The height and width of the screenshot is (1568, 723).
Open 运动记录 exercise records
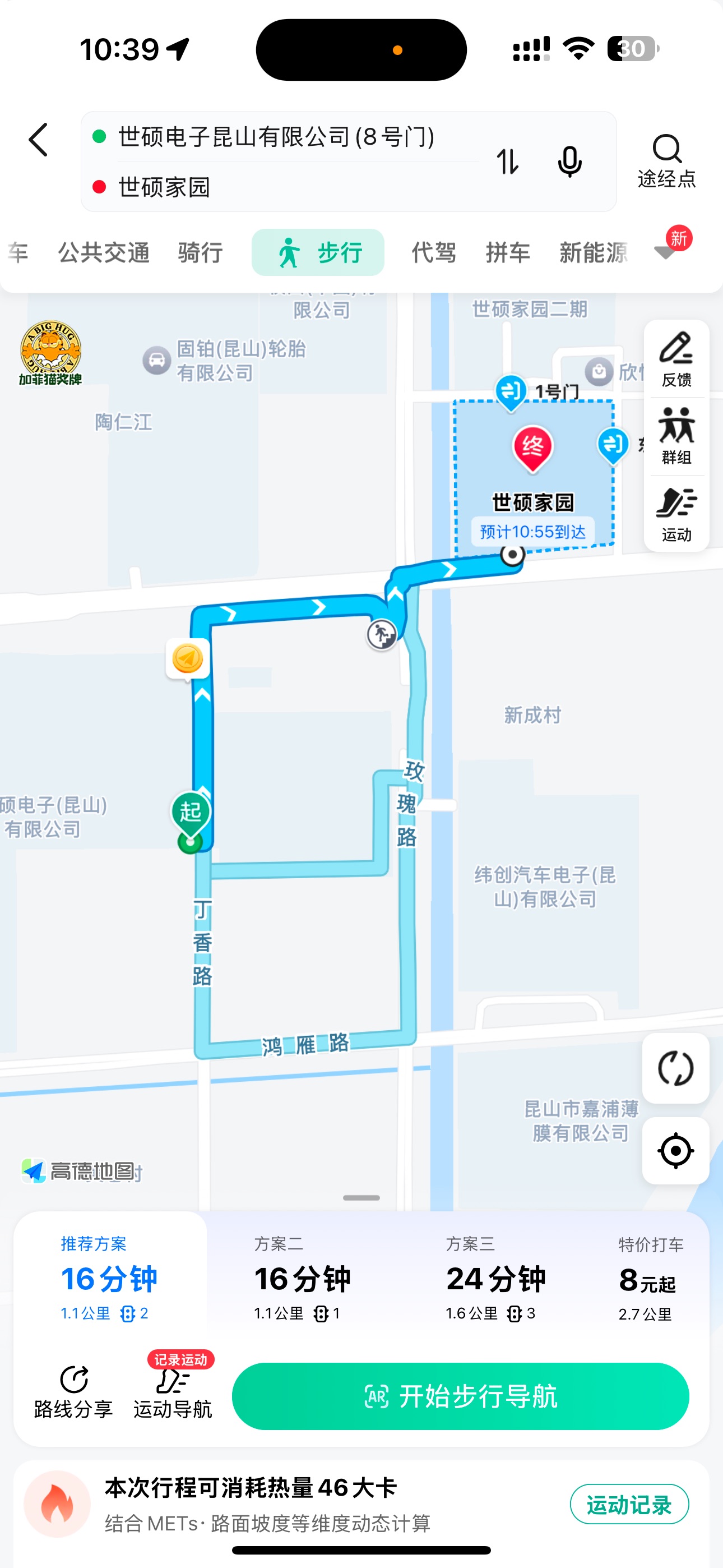(629, 1504)
